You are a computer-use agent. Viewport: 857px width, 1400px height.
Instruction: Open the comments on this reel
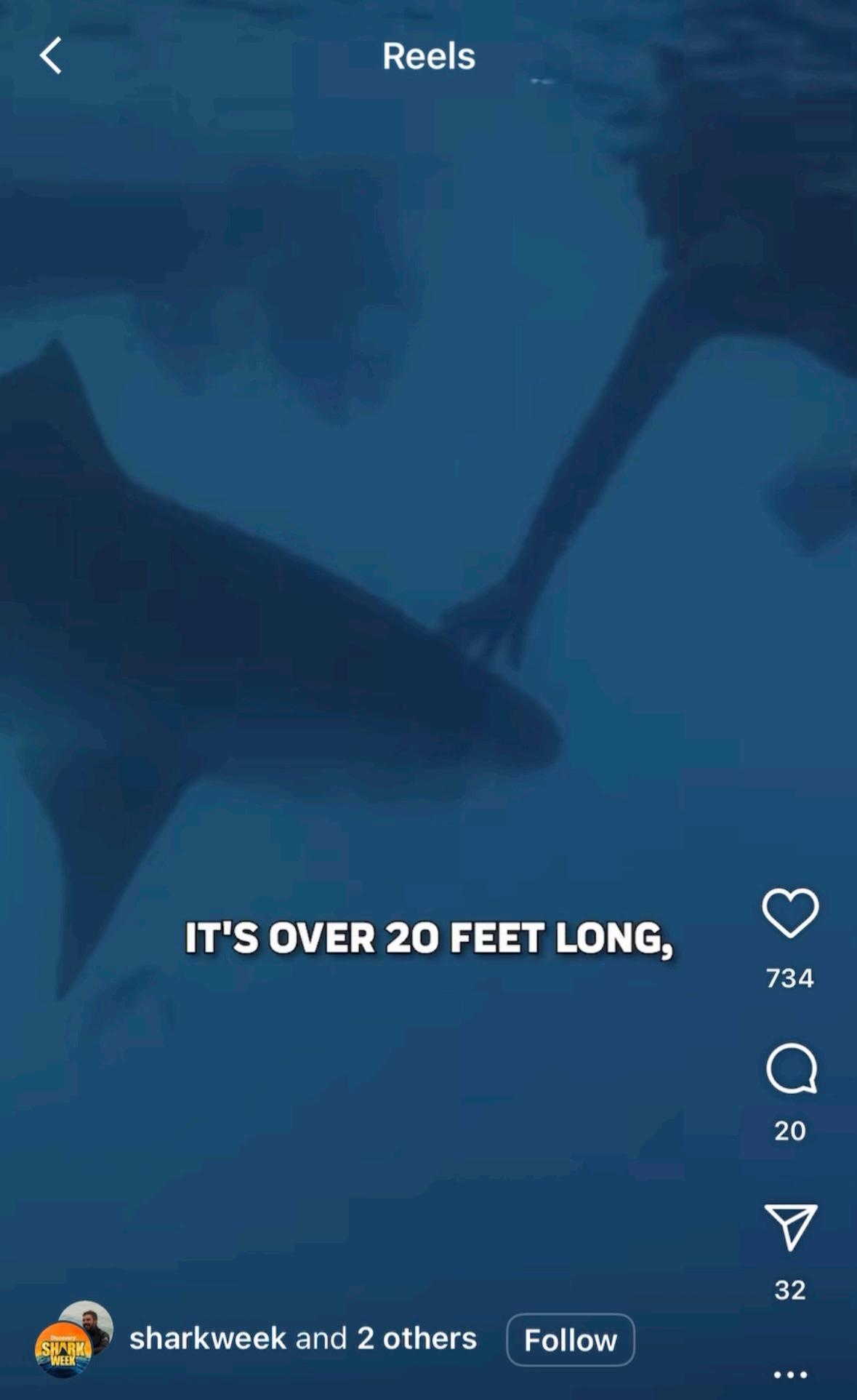click(x=791, y=1069)
